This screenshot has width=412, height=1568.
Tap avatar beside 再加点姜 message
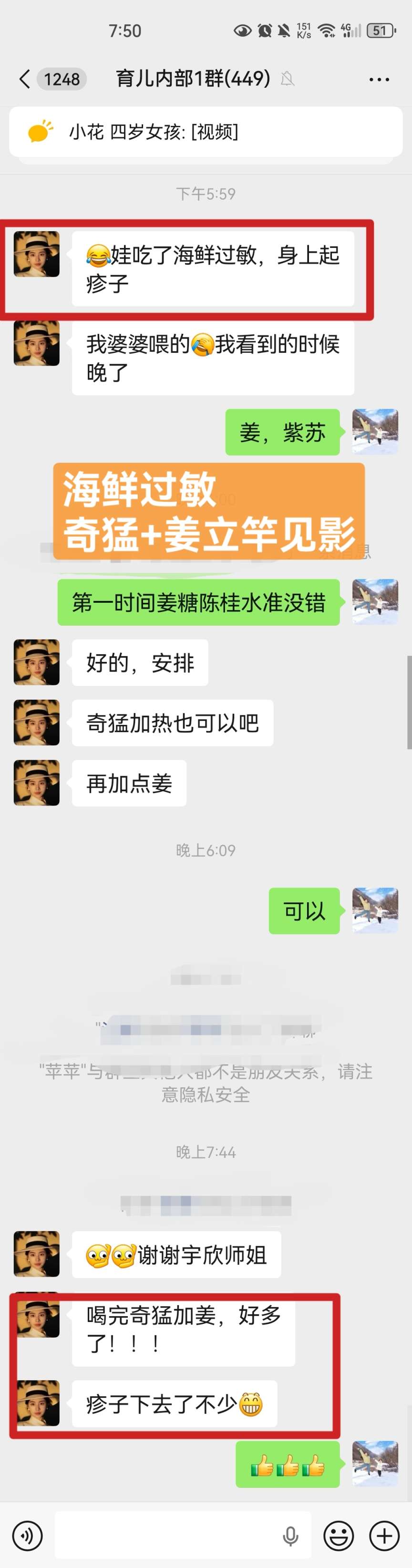click(x=37, y=783)
